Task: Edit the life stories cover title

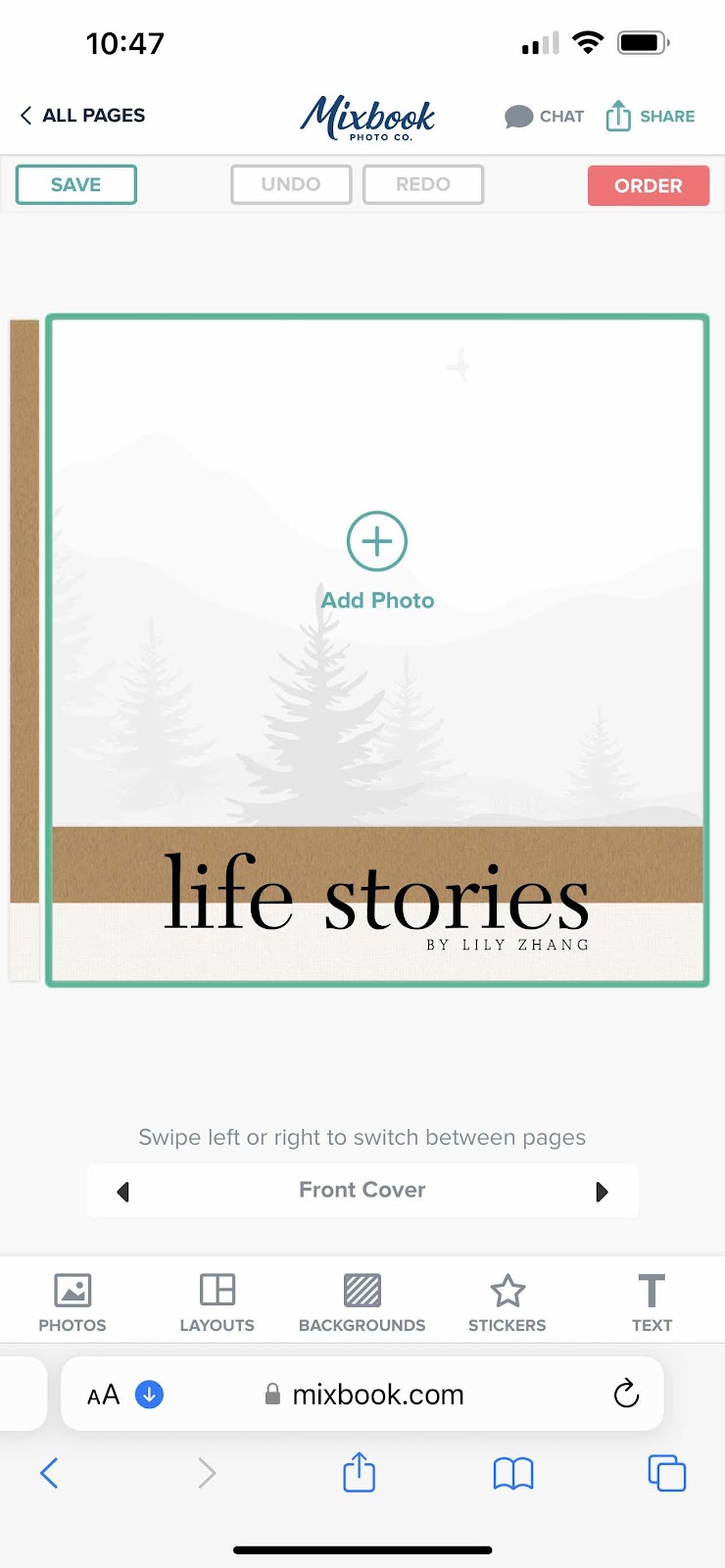Action: pos(376,894)
